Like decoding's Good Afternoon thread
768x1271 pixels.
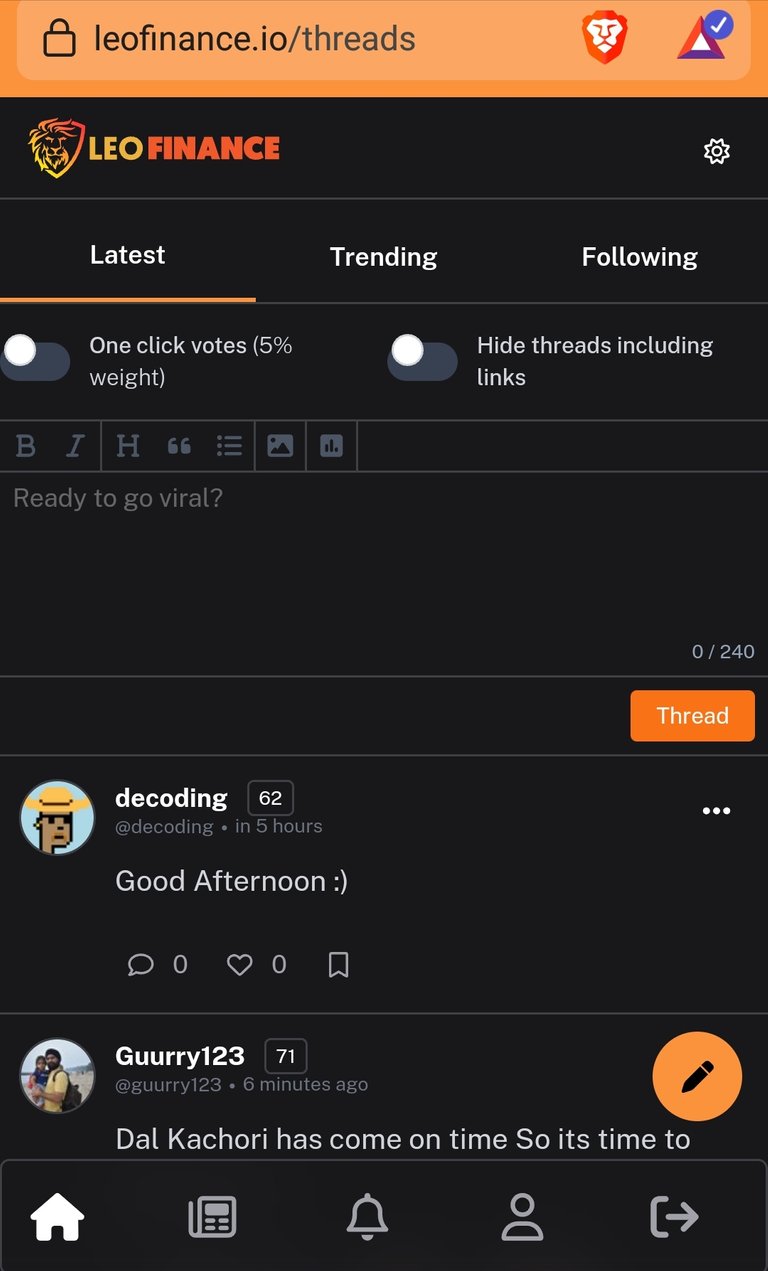pyautogui.click(x=240, y=965)
